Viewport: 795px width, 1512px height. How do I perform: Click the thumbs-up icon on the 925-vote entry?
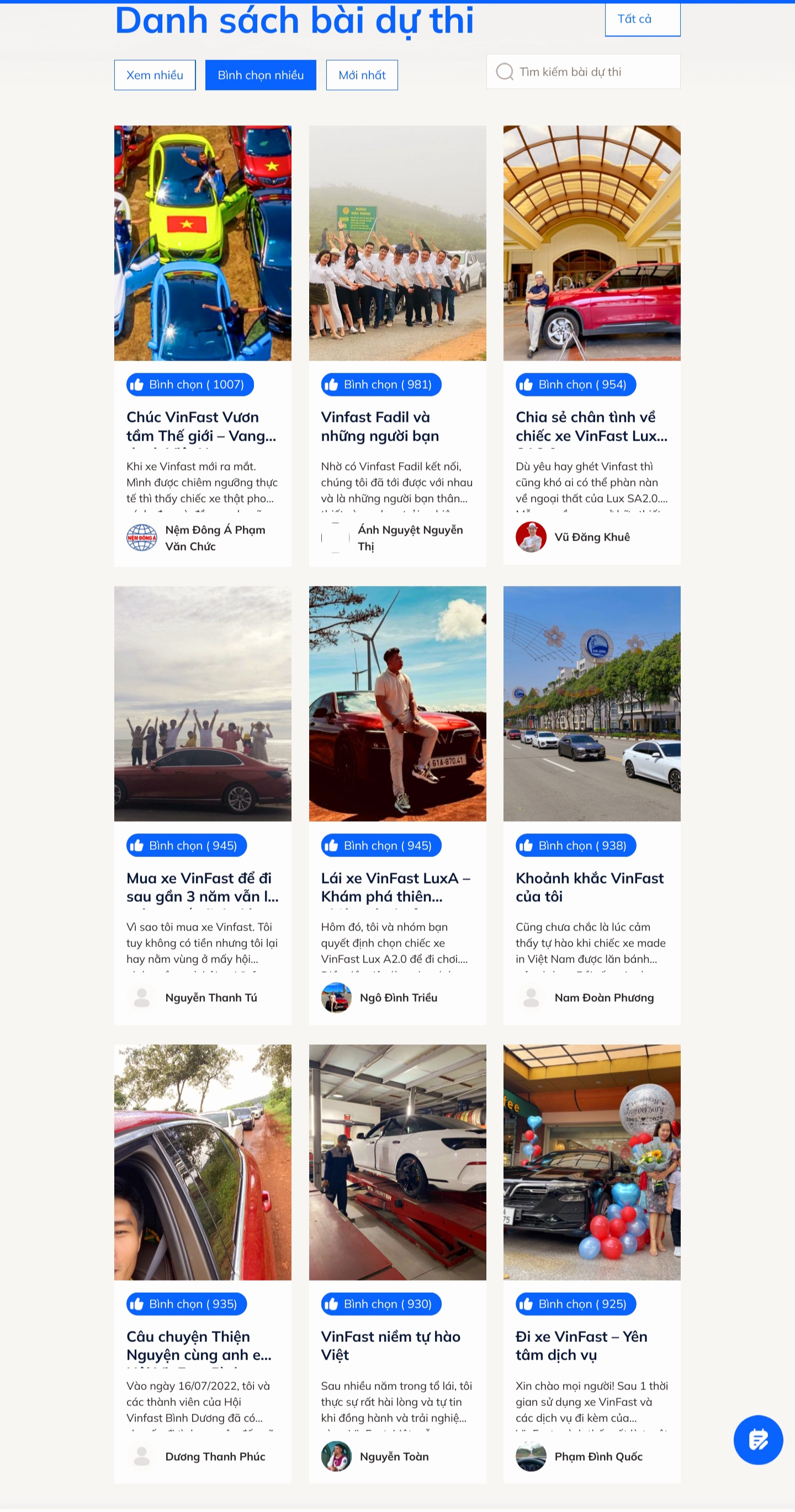pos(527,1304)
